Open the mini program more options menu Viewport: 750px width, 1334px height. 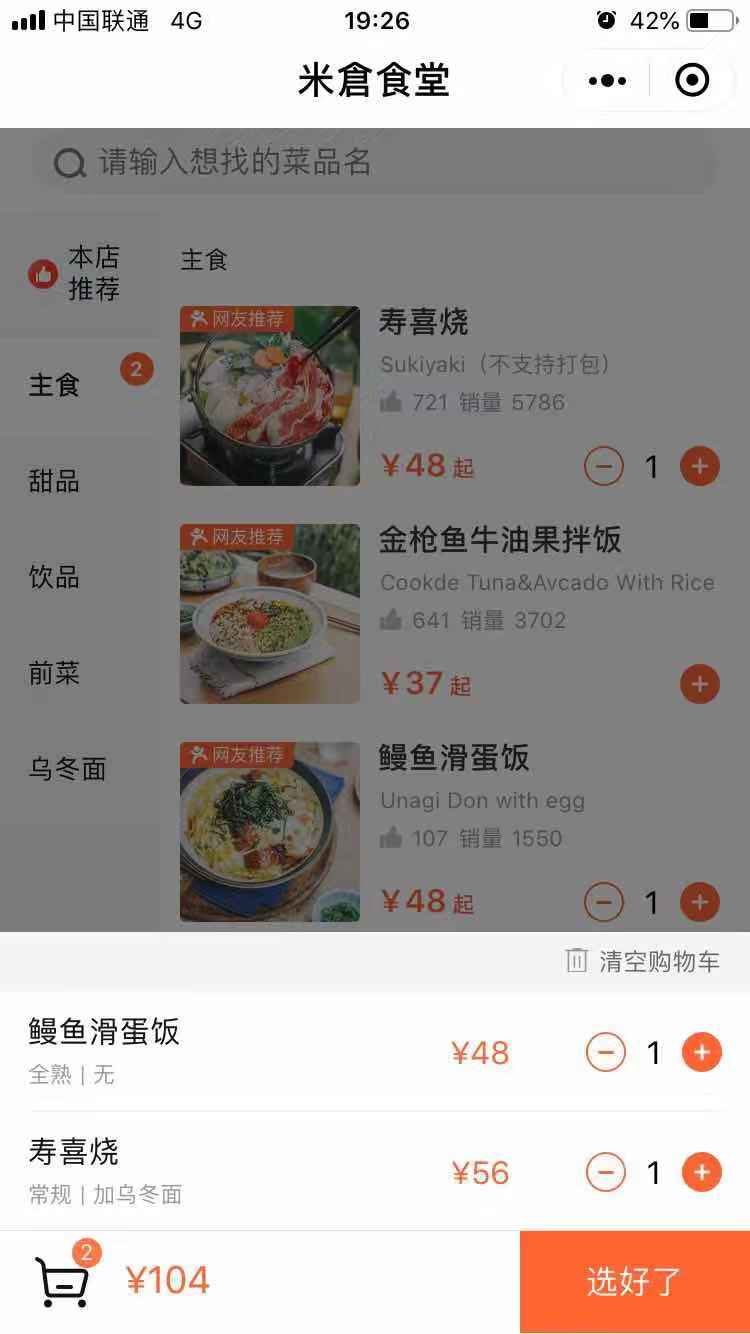[x=607, y=81]
